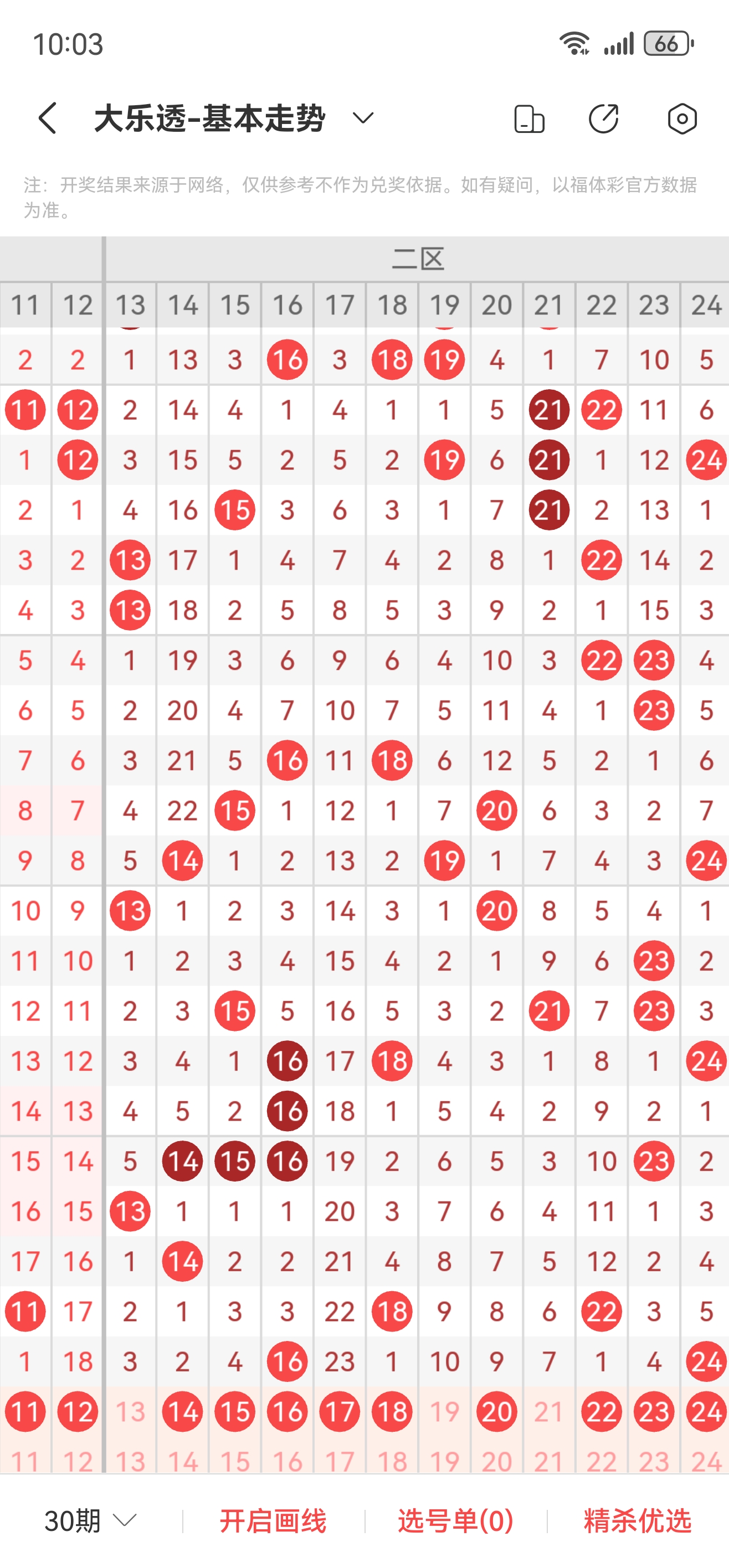Select number 13 in selection row
Viewport: 729px width, 1568px height.
point(130,1411)
